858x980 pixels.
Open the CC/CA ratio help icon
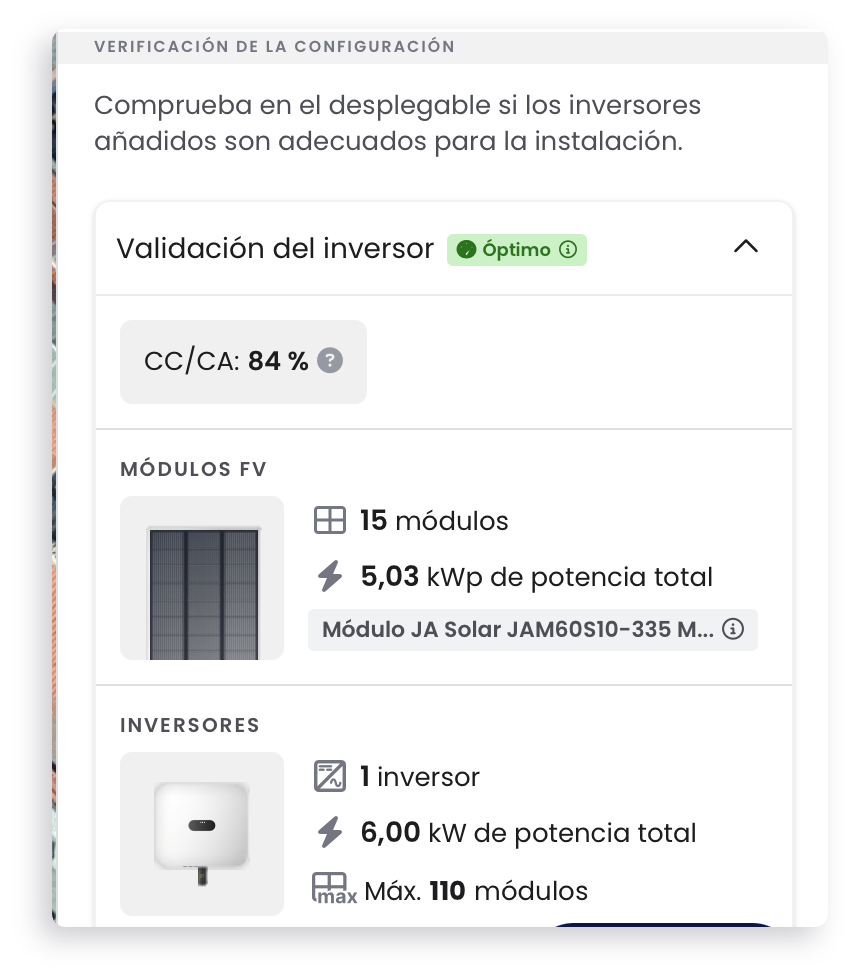(x=330, y=361)
